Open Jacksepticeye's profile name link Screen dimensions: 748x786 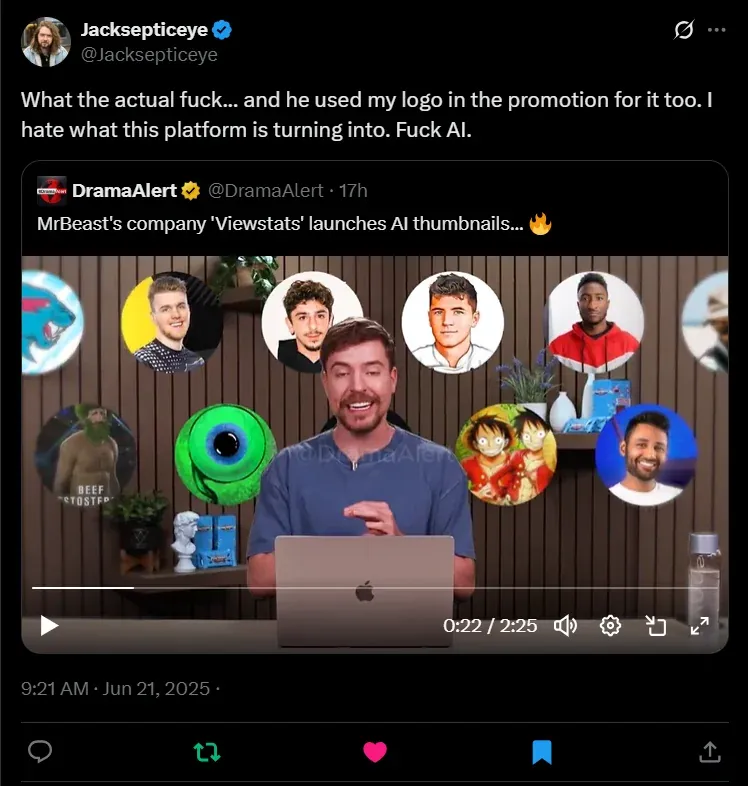(x=142, y=30)
